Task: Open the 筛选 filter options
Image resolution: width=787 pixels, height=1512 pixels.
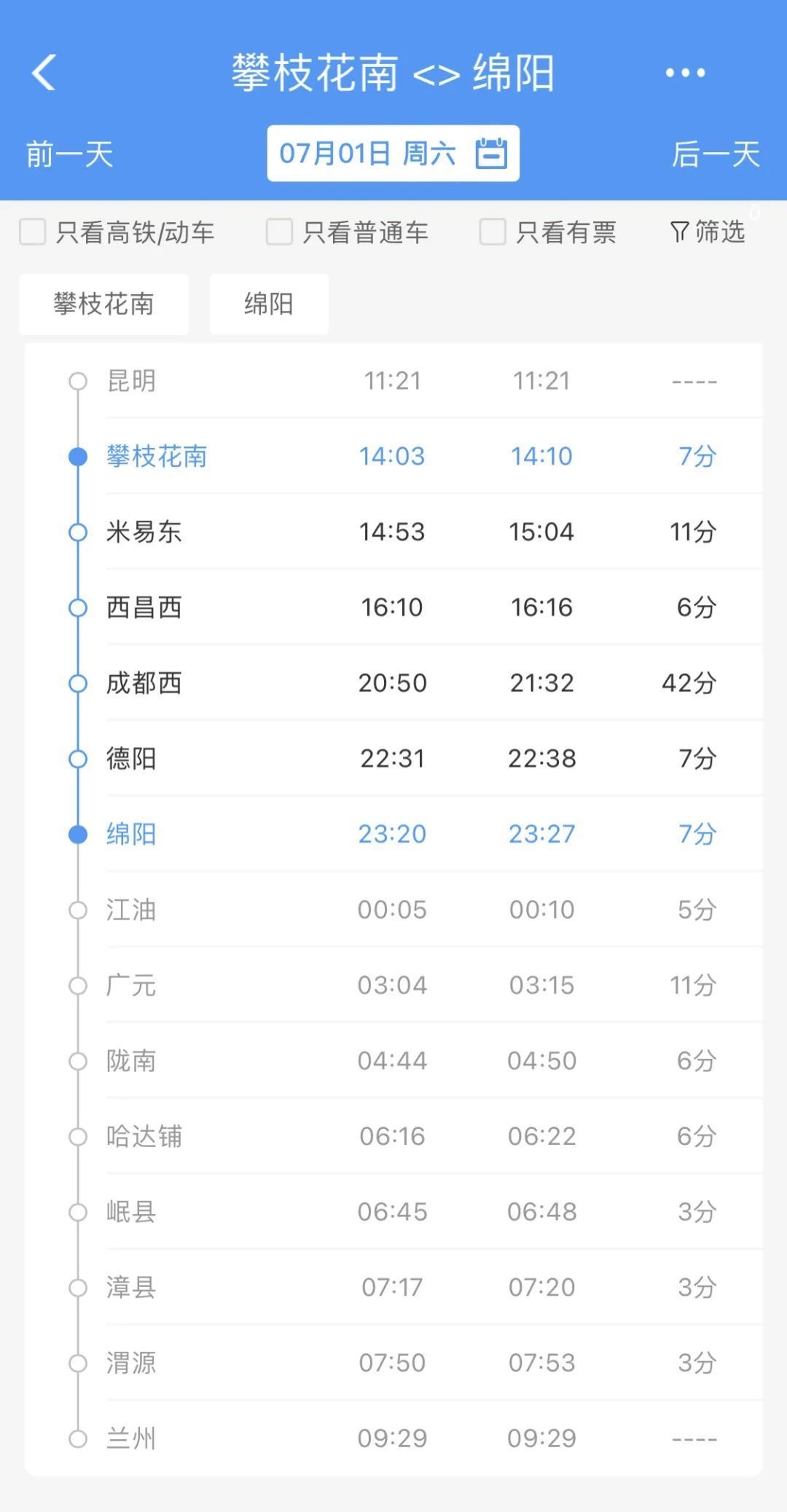Action: 708,232
